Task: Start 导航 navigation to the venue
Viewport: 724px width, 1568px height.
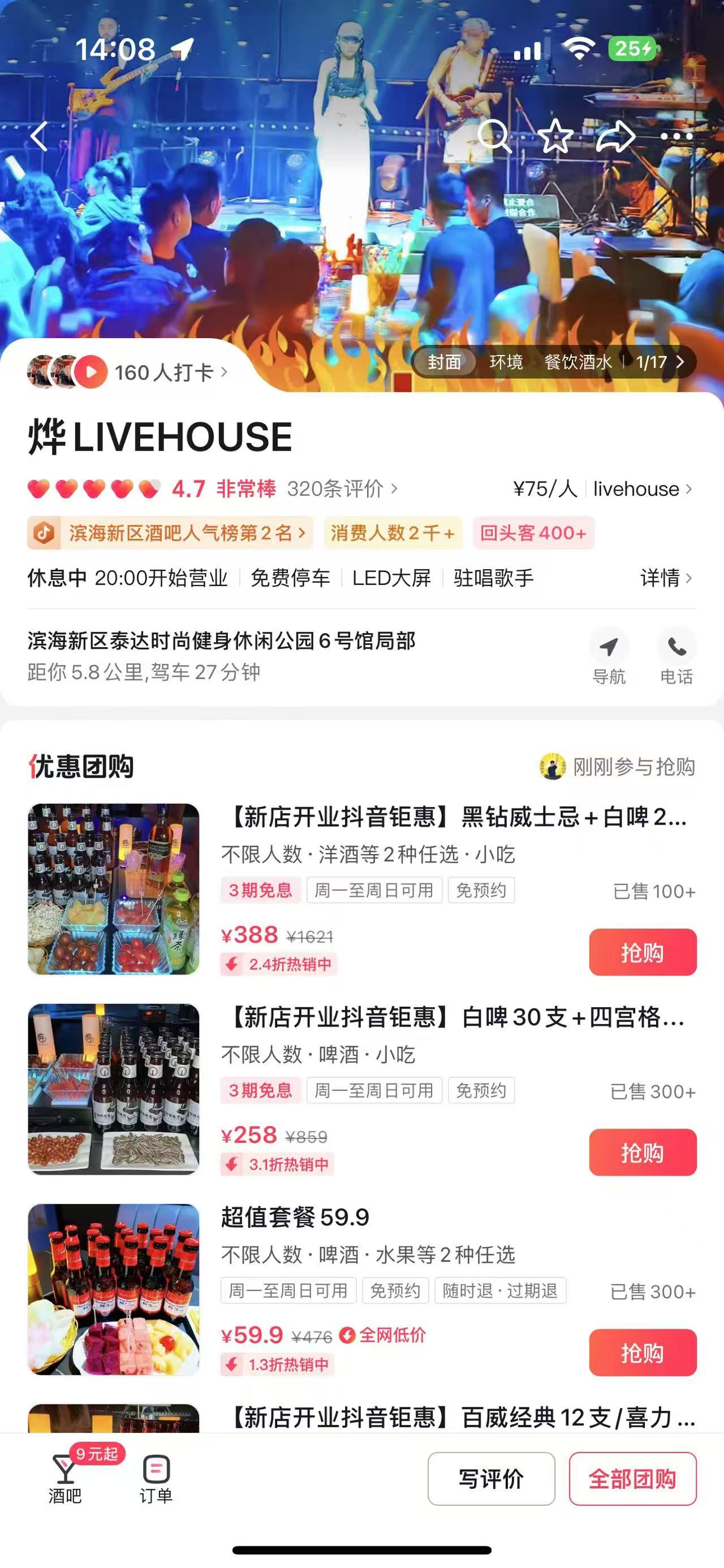Action: [x=609, y=657]
